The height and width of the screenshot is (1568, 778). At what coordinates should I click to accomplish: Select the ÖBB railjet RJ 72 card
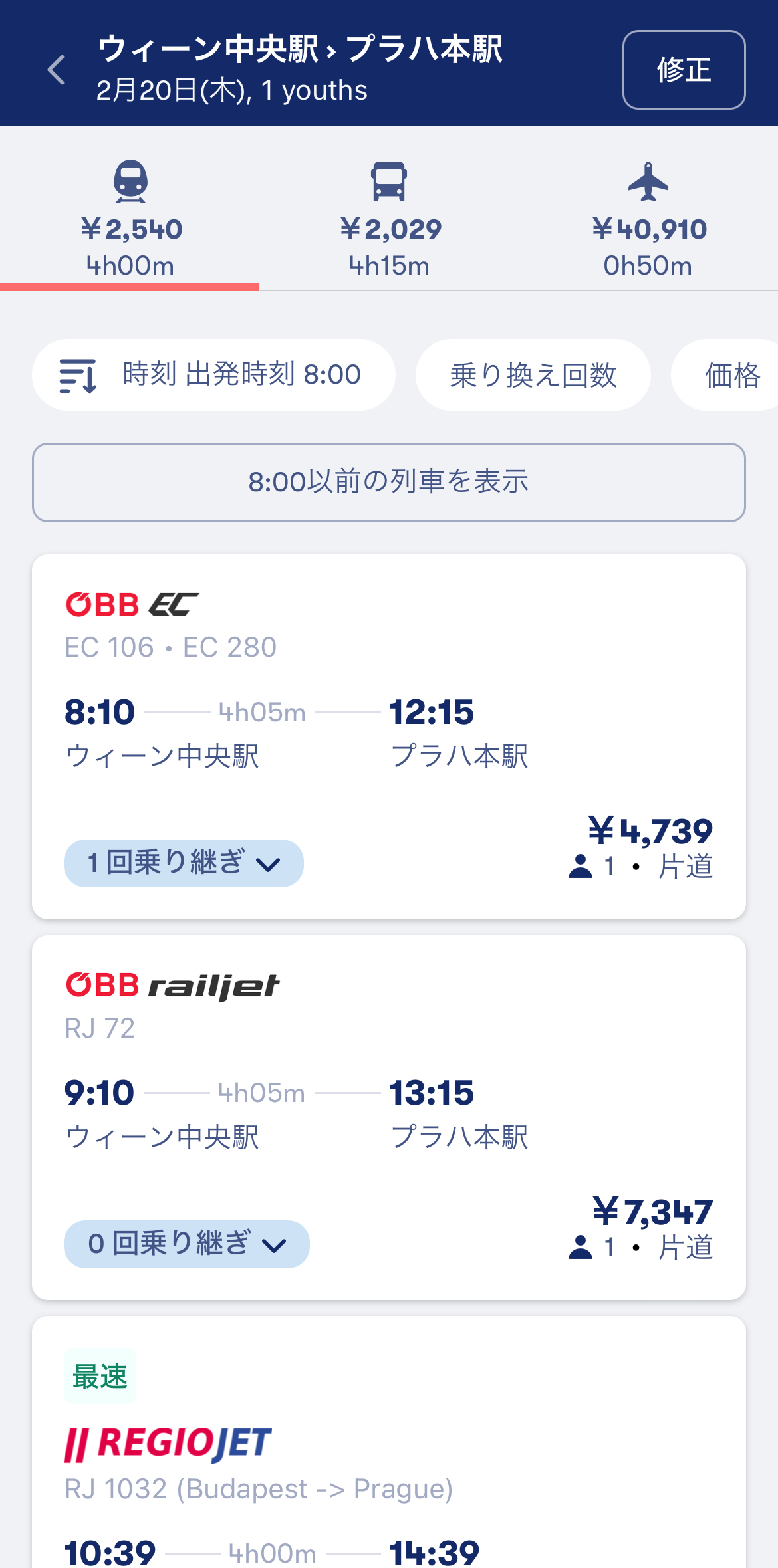click(389, 1117)
